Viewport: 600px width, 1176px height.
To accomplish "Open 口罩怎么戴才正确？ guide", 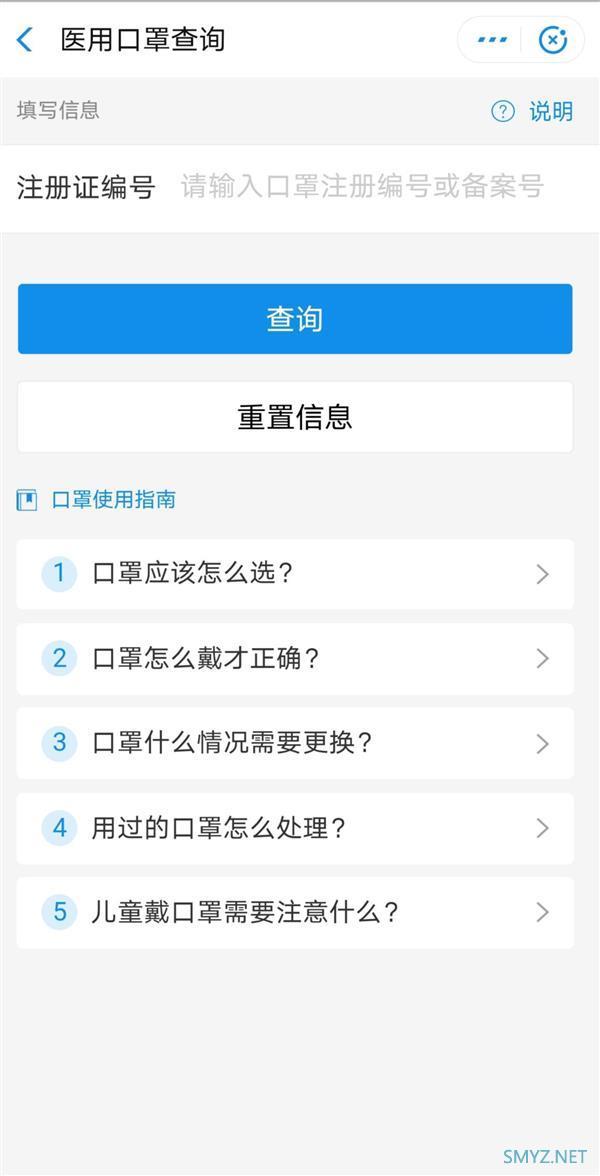I will 295,658.
